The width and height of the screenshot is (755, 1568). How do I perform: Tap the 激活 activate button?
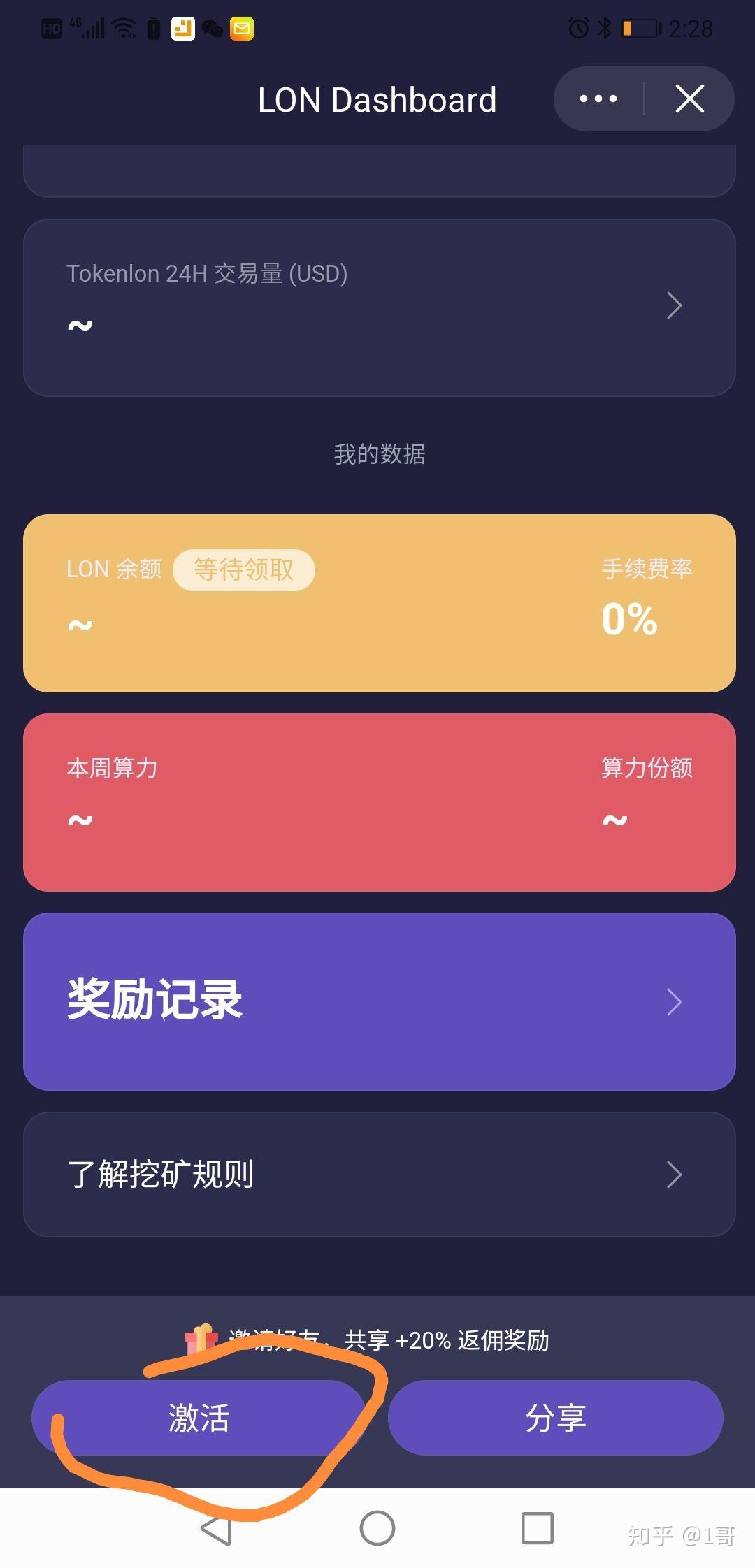coord(199,1418)
